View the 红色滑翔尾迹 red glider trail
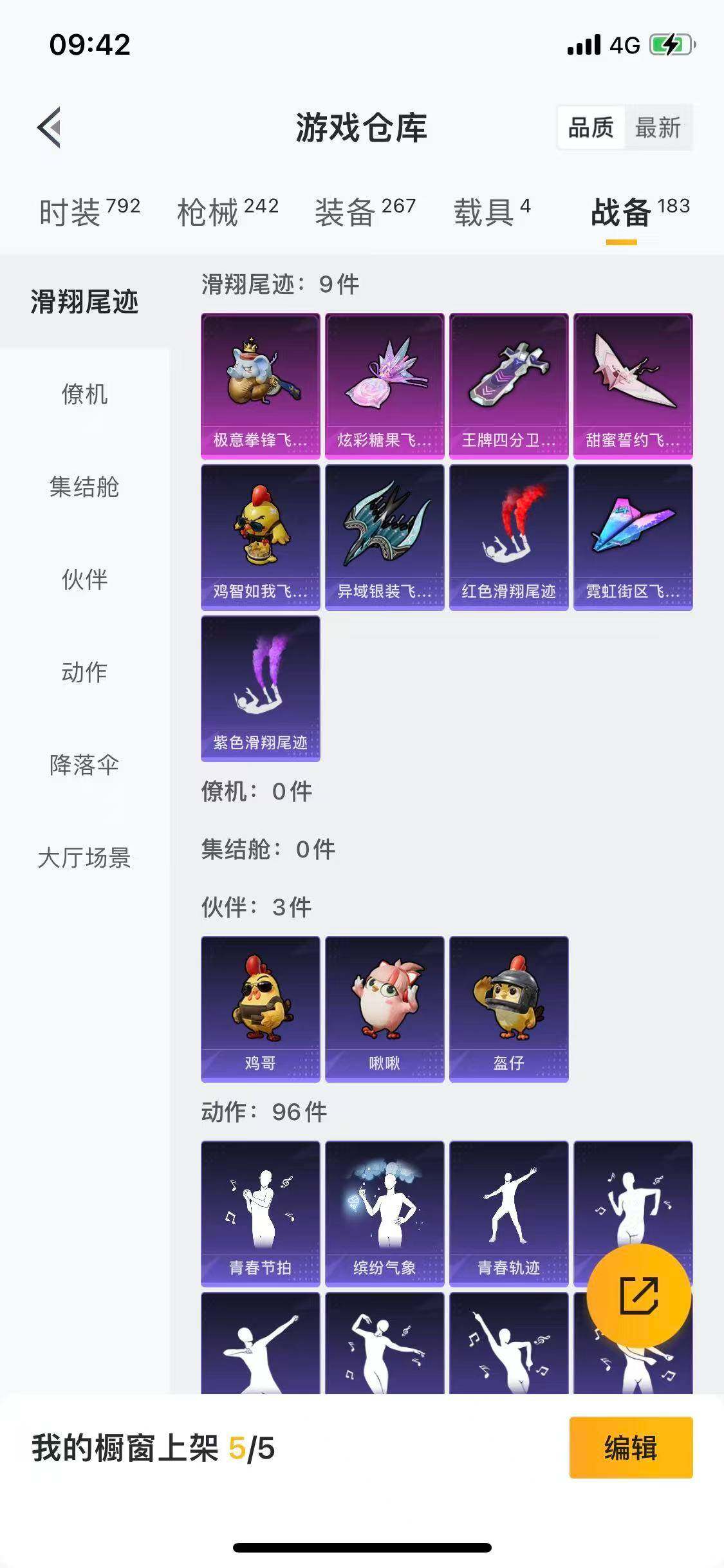Viewport: 724px width, 1568px height. pos(509,537)
